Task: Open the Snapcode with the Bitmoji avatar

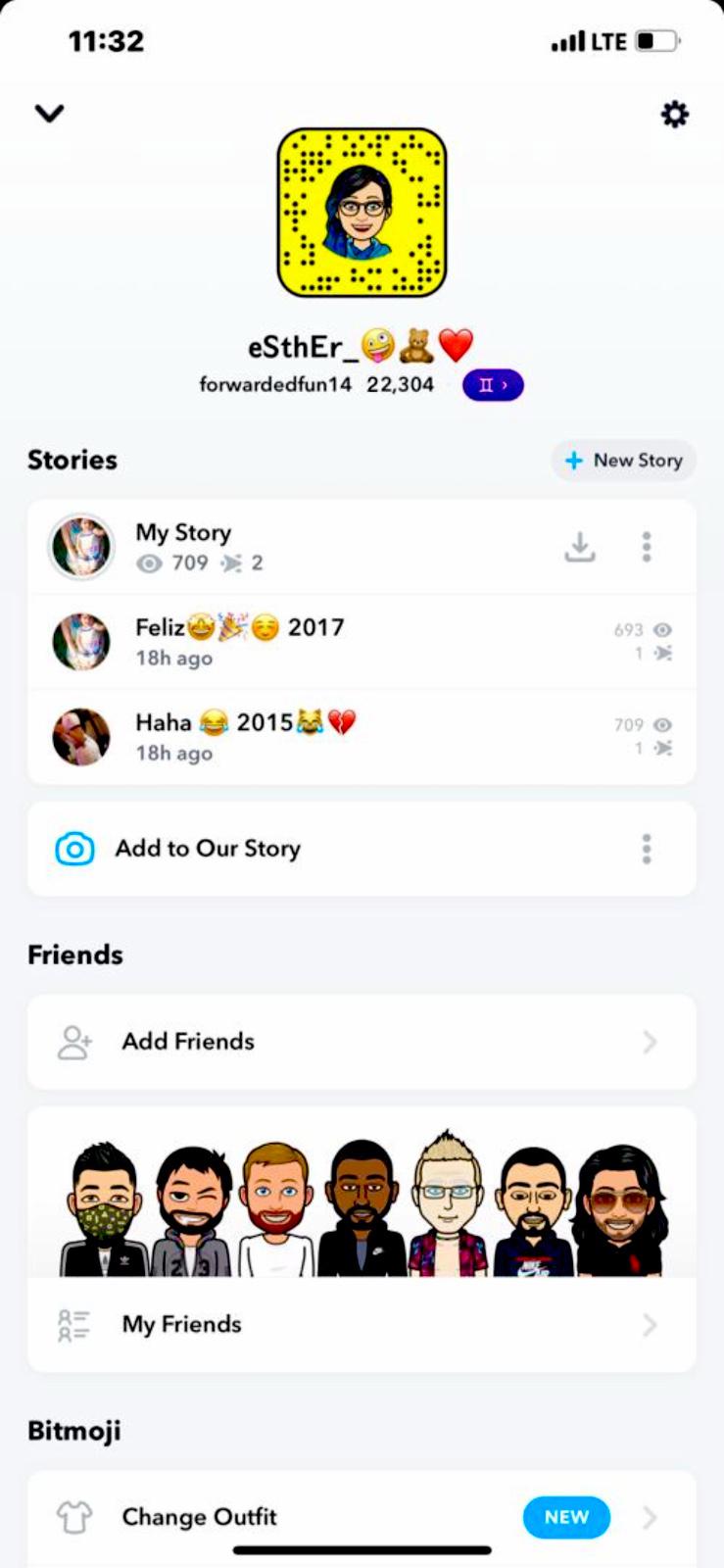Action: 362,213
